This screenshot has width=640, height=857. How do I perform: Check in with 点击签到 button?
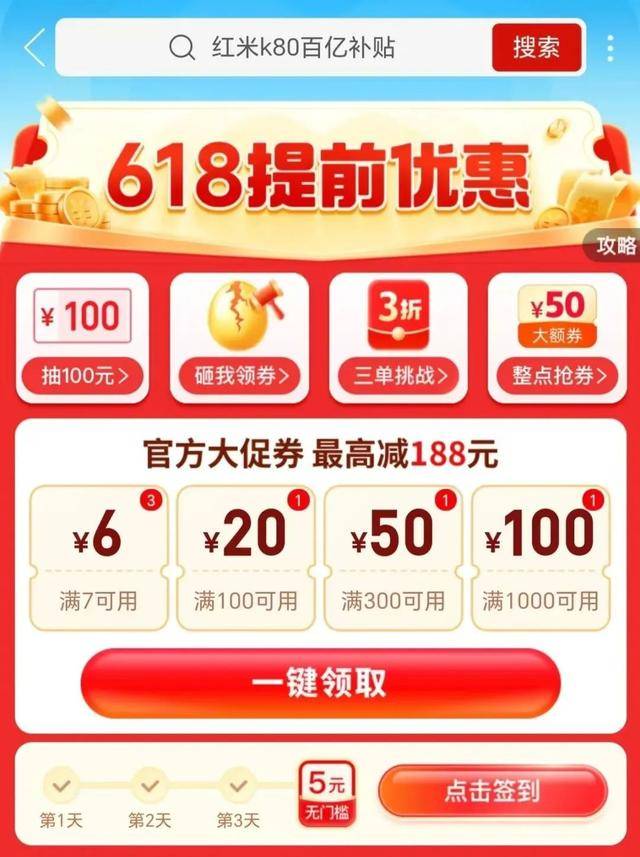click(x=492, y=792)
